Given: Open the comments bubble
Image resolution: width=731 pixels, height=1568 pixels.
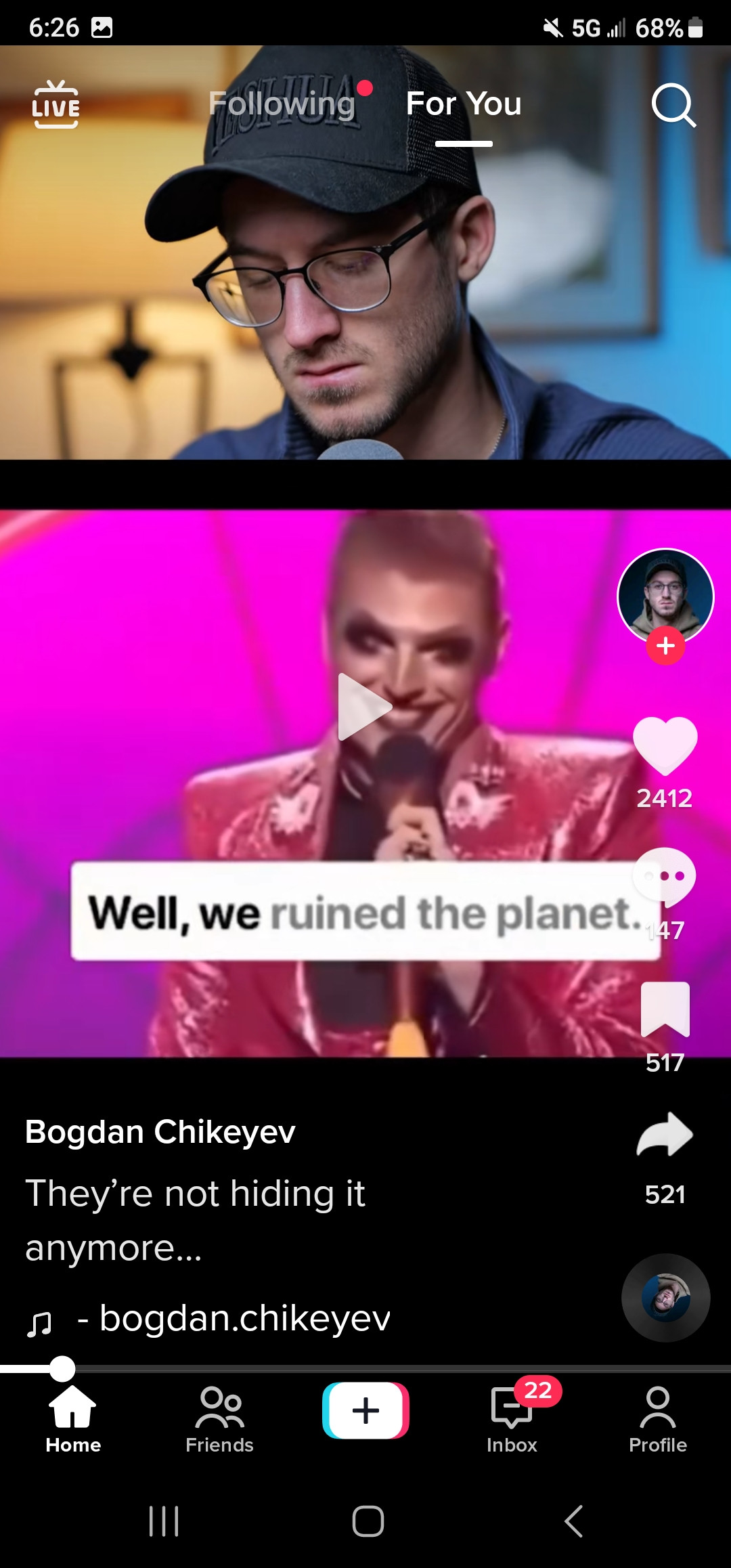Looking at the screenshot, I should pyautogui.click(x=665, y=877).
